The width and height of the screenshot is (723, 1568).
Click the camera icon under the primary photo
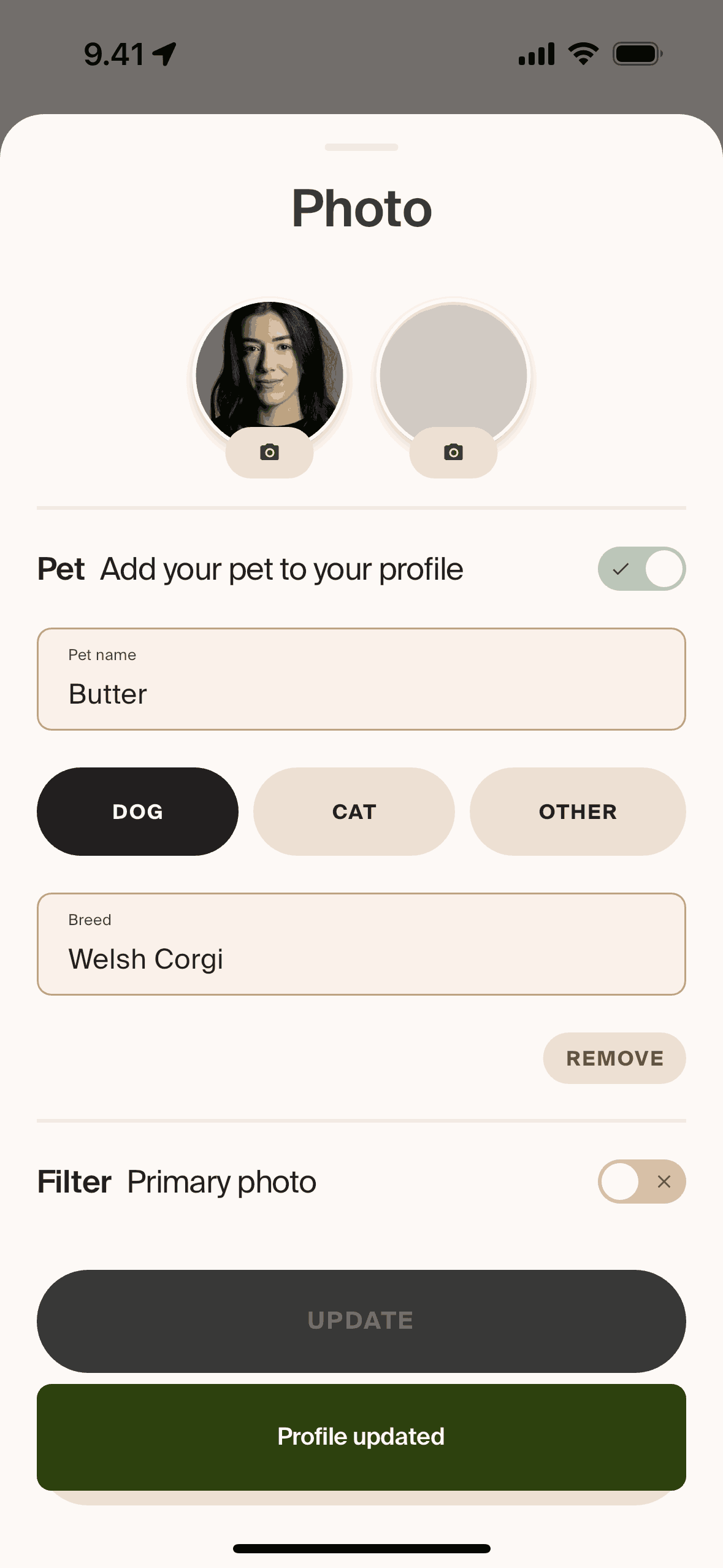pyautogui.click(x=270, y=452)
